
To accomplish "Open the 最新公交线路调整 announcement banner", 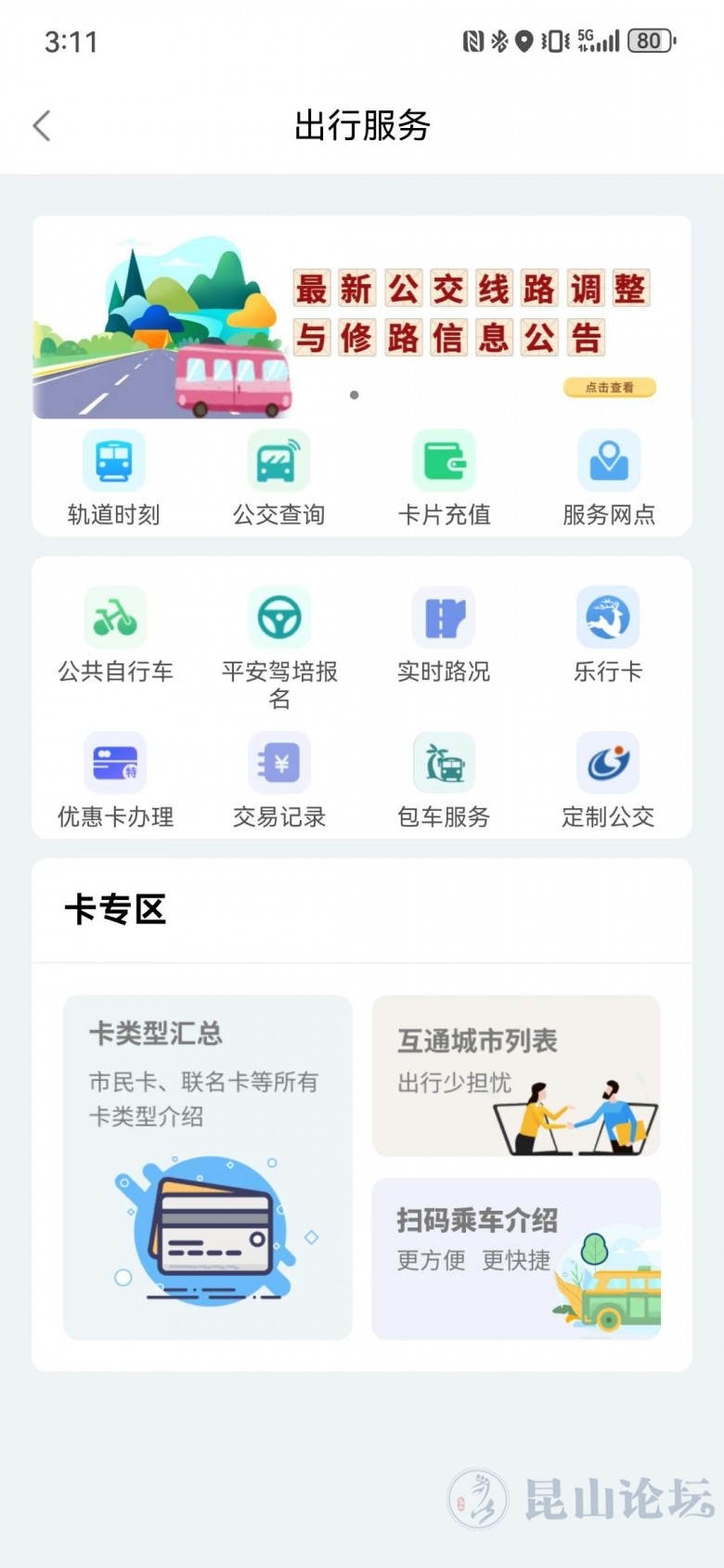I will (x=362, y=317).
